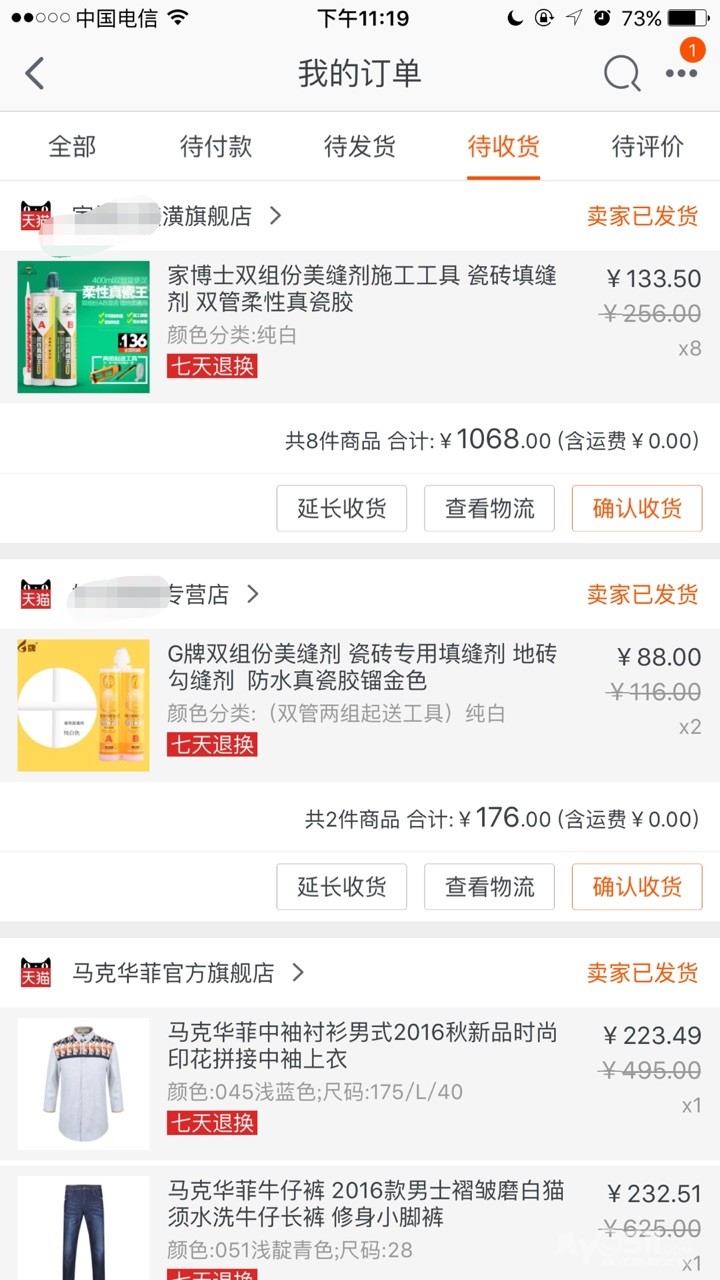Viewport: 720px width, 1280px height.
Task: Switch to the 待评价 tab
Action: coord(648,147)
